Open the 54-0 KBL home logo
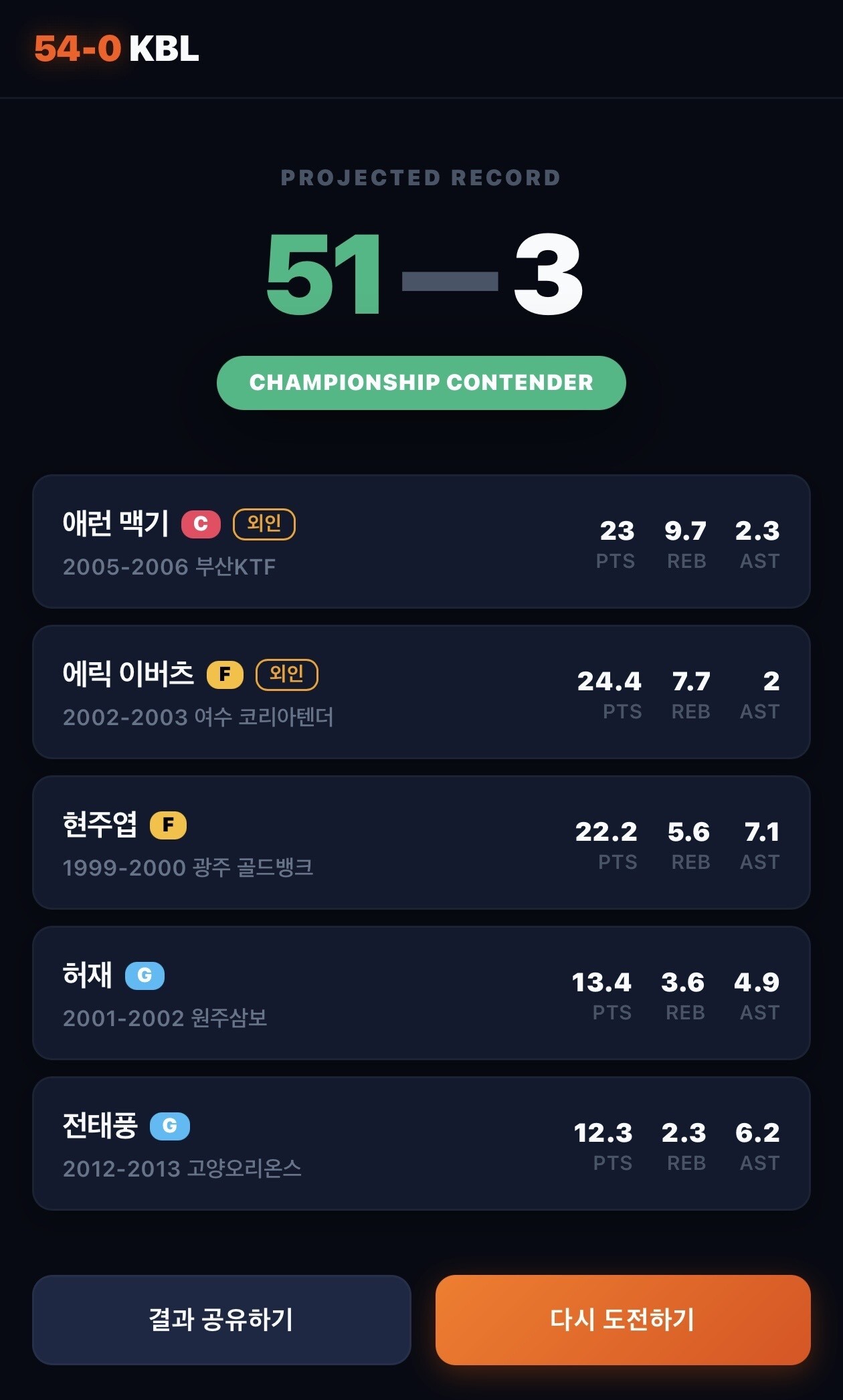 coord(116,49)
